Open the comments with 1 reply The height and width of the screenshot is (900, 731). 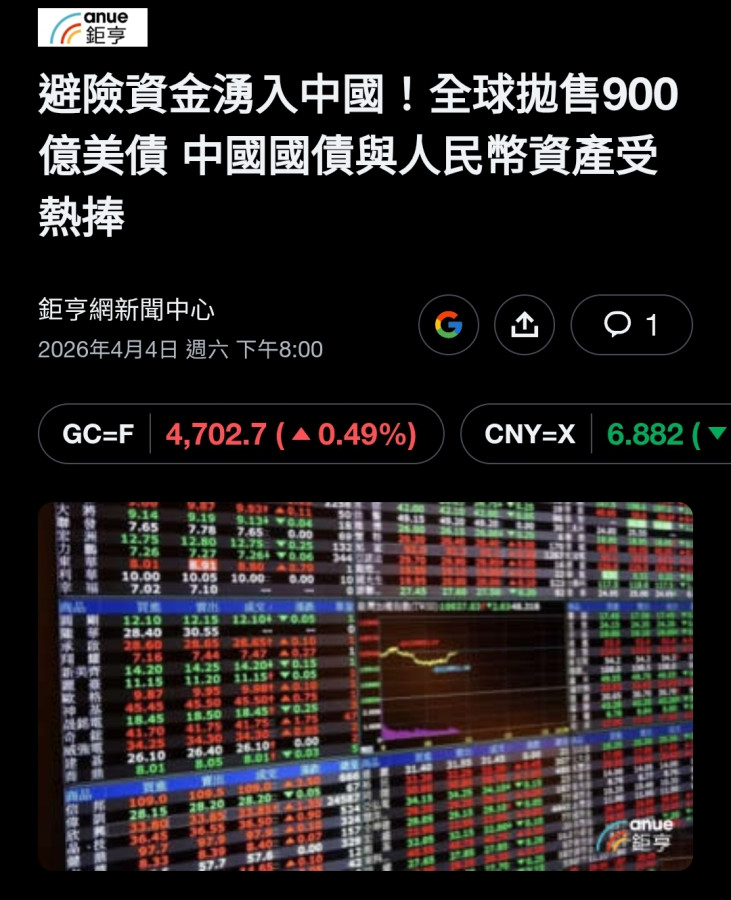point(631,325)
